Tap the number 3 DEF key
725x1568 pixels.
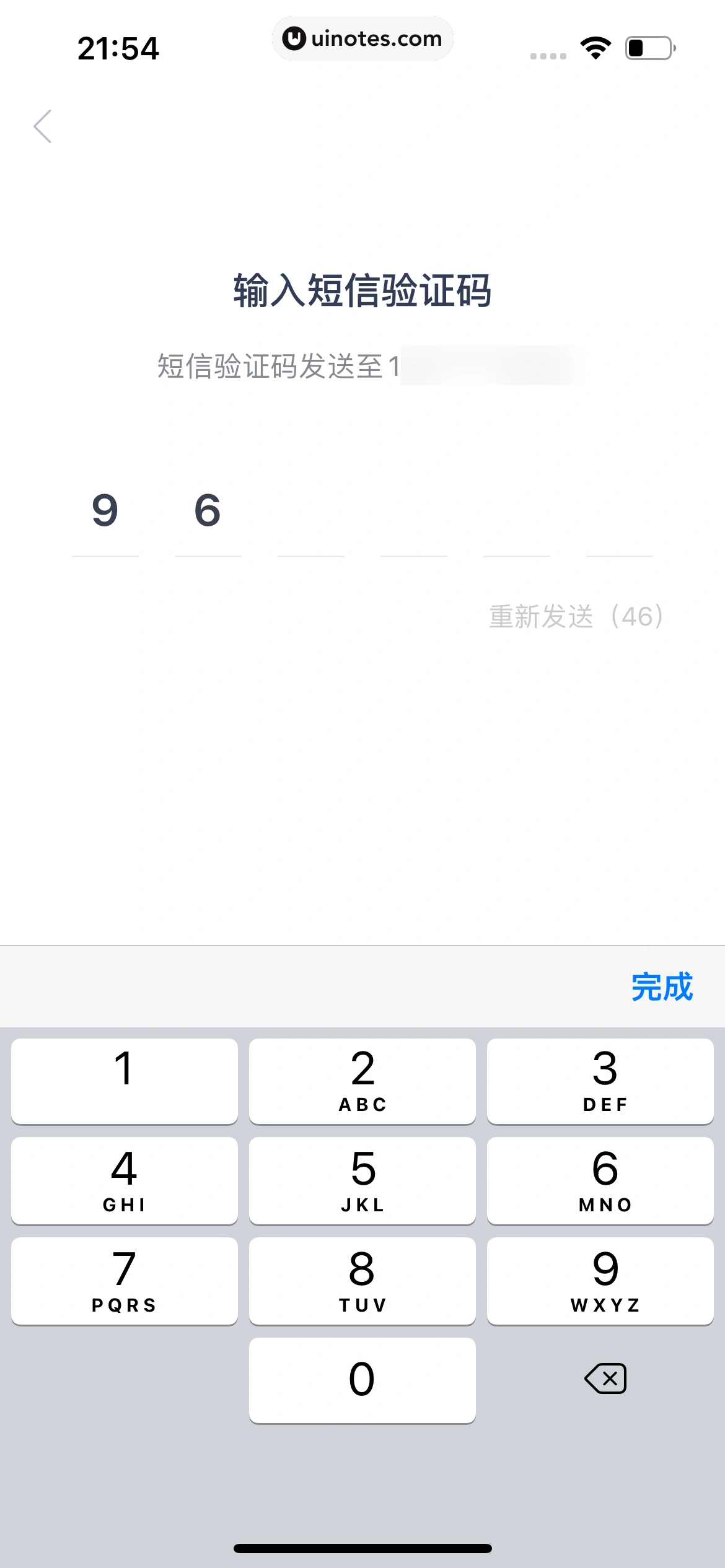coord(600,1080)
